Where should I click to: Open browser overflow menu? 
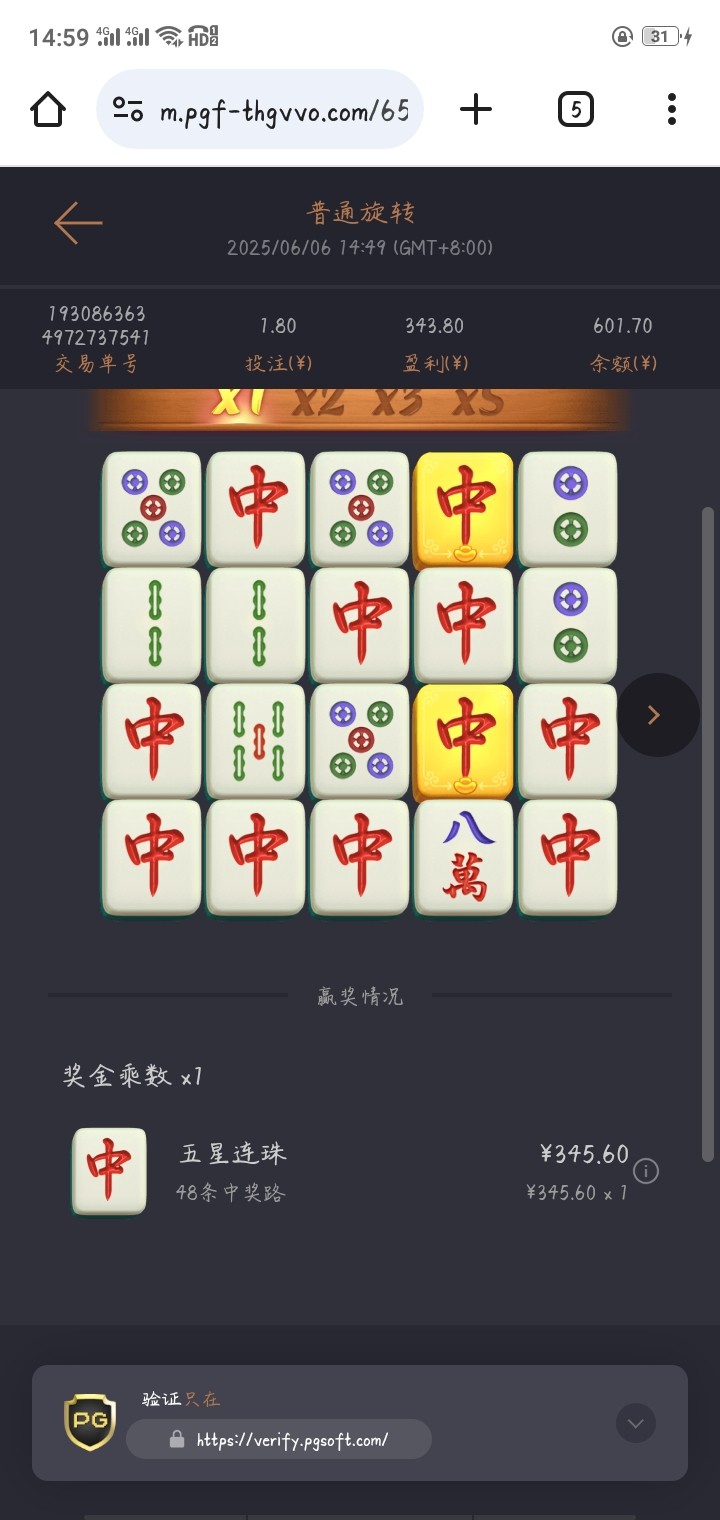pos(671,110)
